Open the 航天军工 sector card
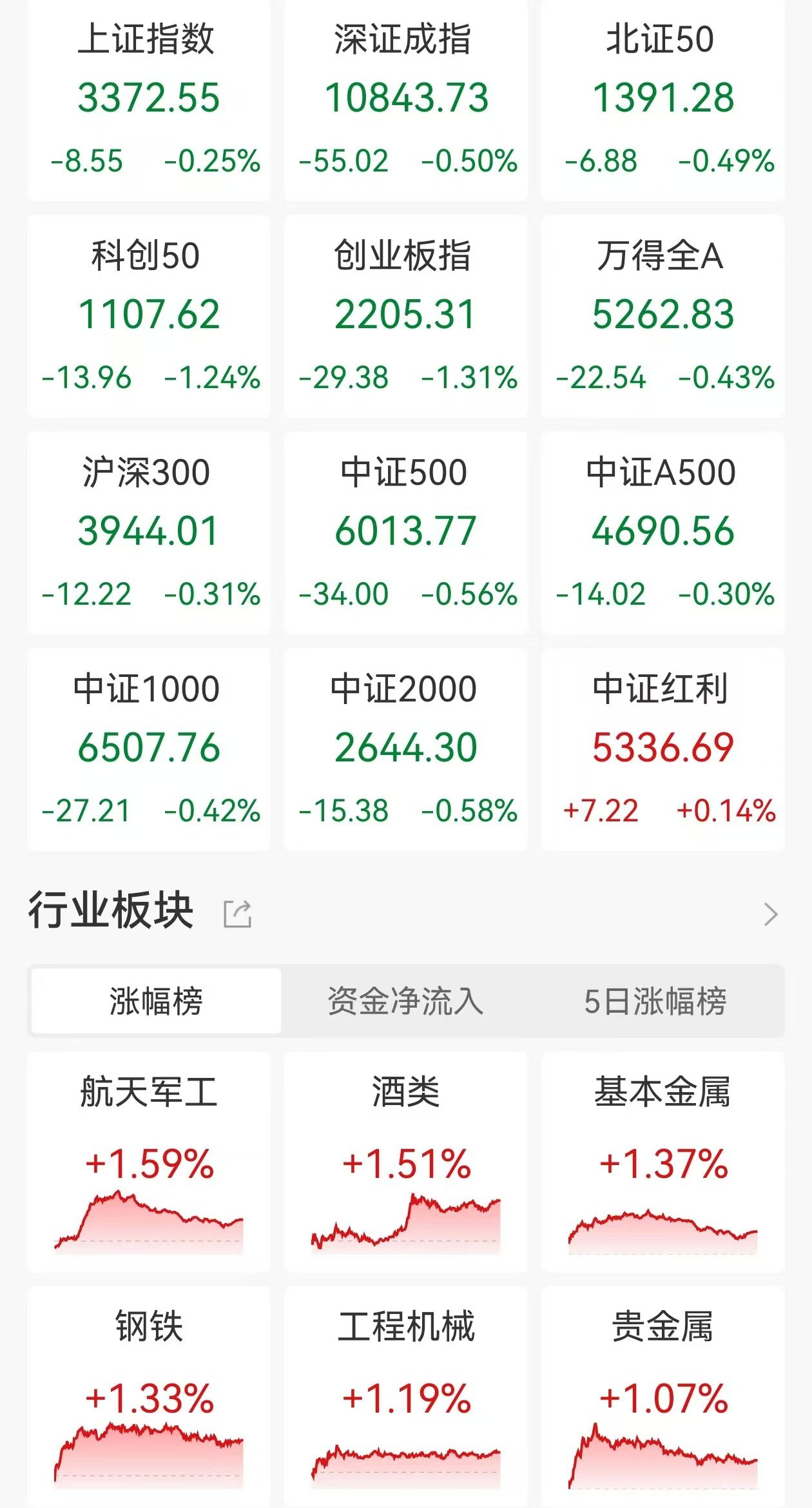Screen dimensions: 812x1508 tap(148, 1162)
